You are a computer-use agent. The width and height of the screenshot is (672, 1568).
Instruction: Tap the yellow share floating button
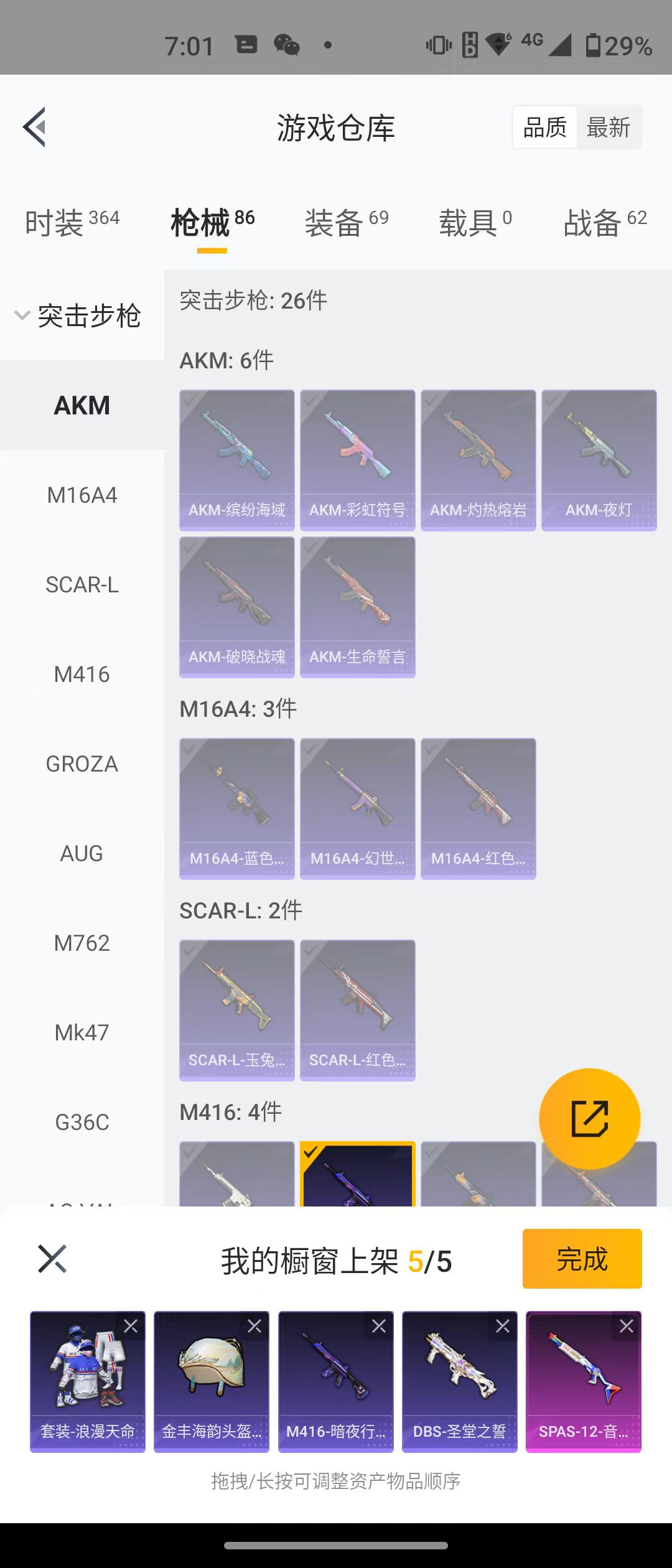coord(589,1118)
